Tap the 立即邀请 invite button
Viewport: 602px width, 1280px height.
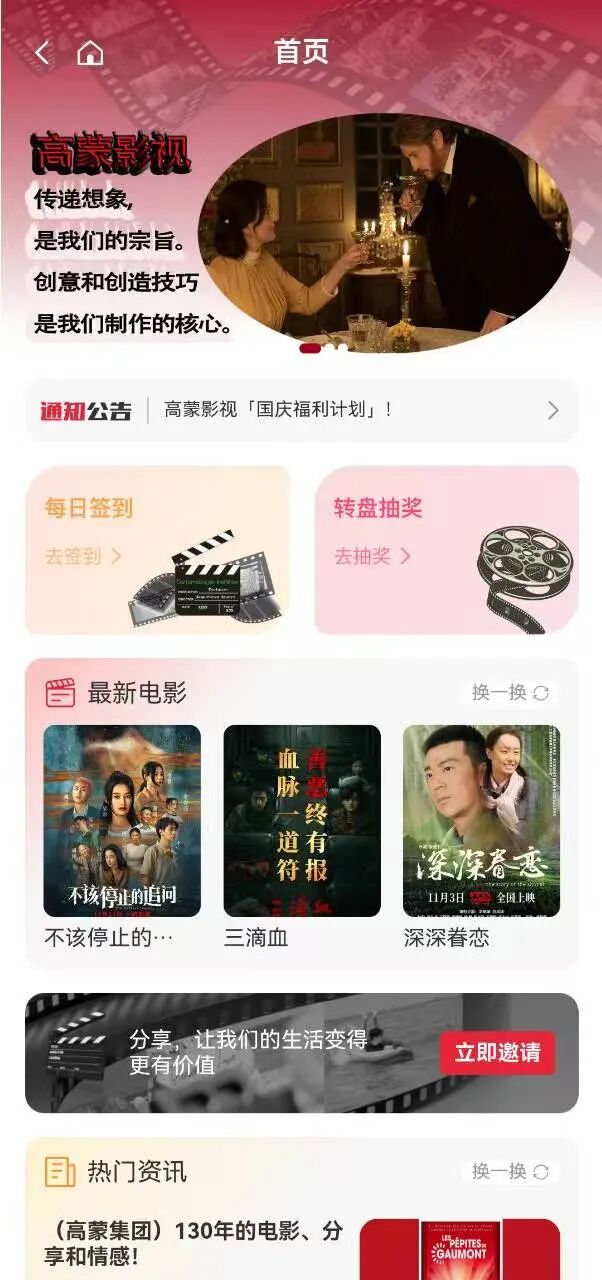click(x=497, y=1052)
